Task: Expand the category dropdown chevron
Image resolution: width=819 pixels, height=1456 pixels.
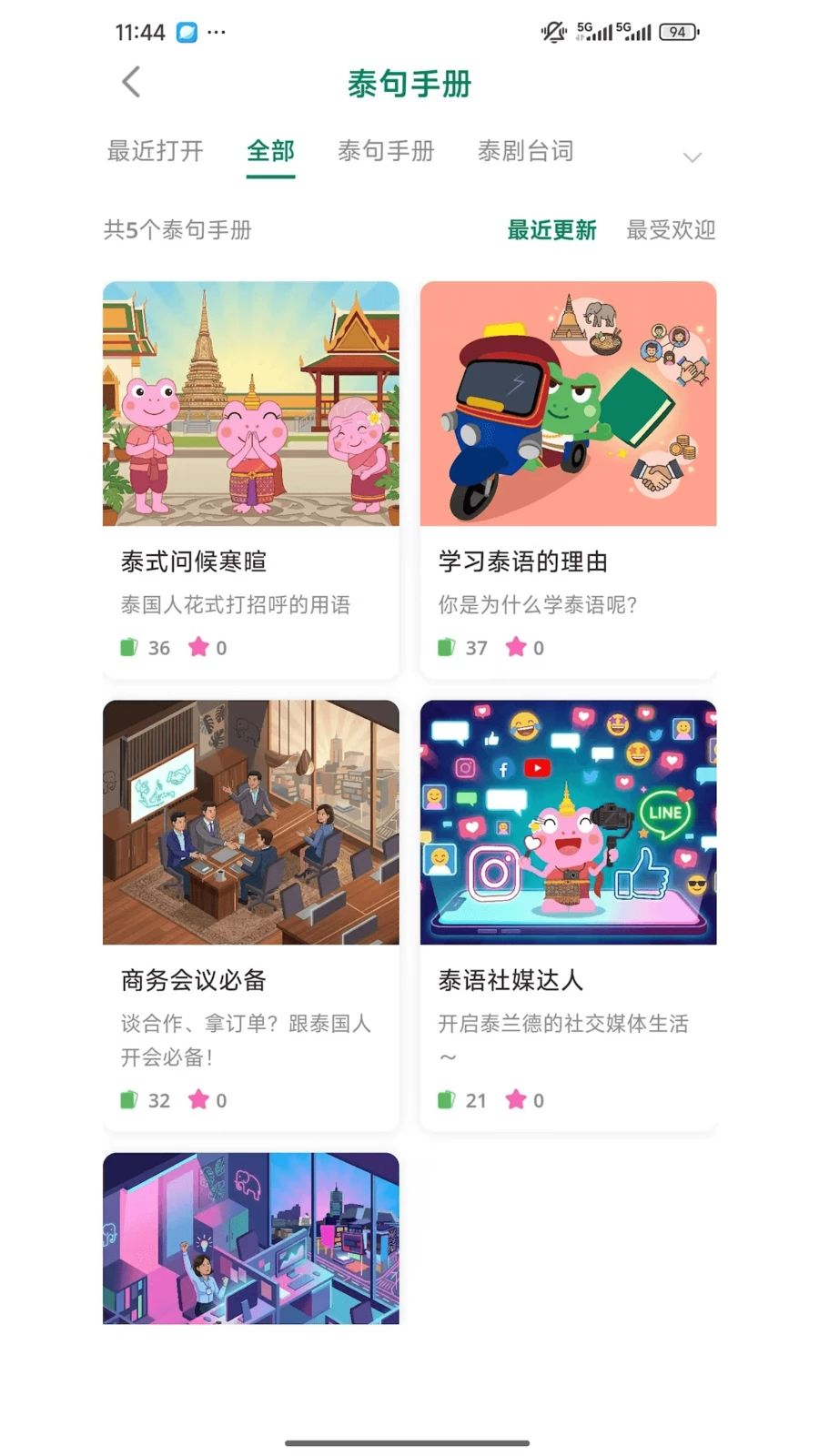Action: pyautogui.click(x=692, y=157)
